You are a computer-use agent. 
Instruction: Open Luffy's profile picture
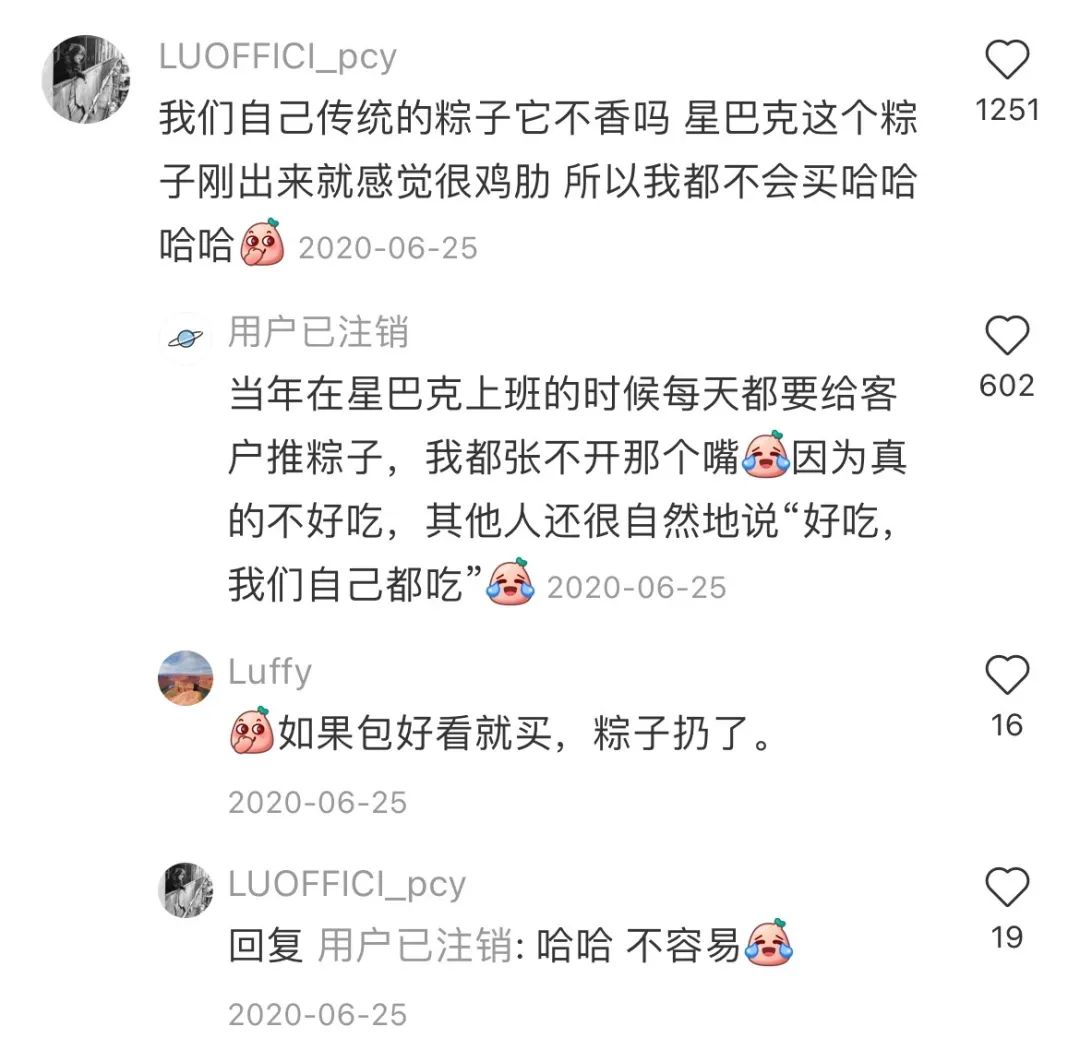pyautogui.click(x=186, y=678)
